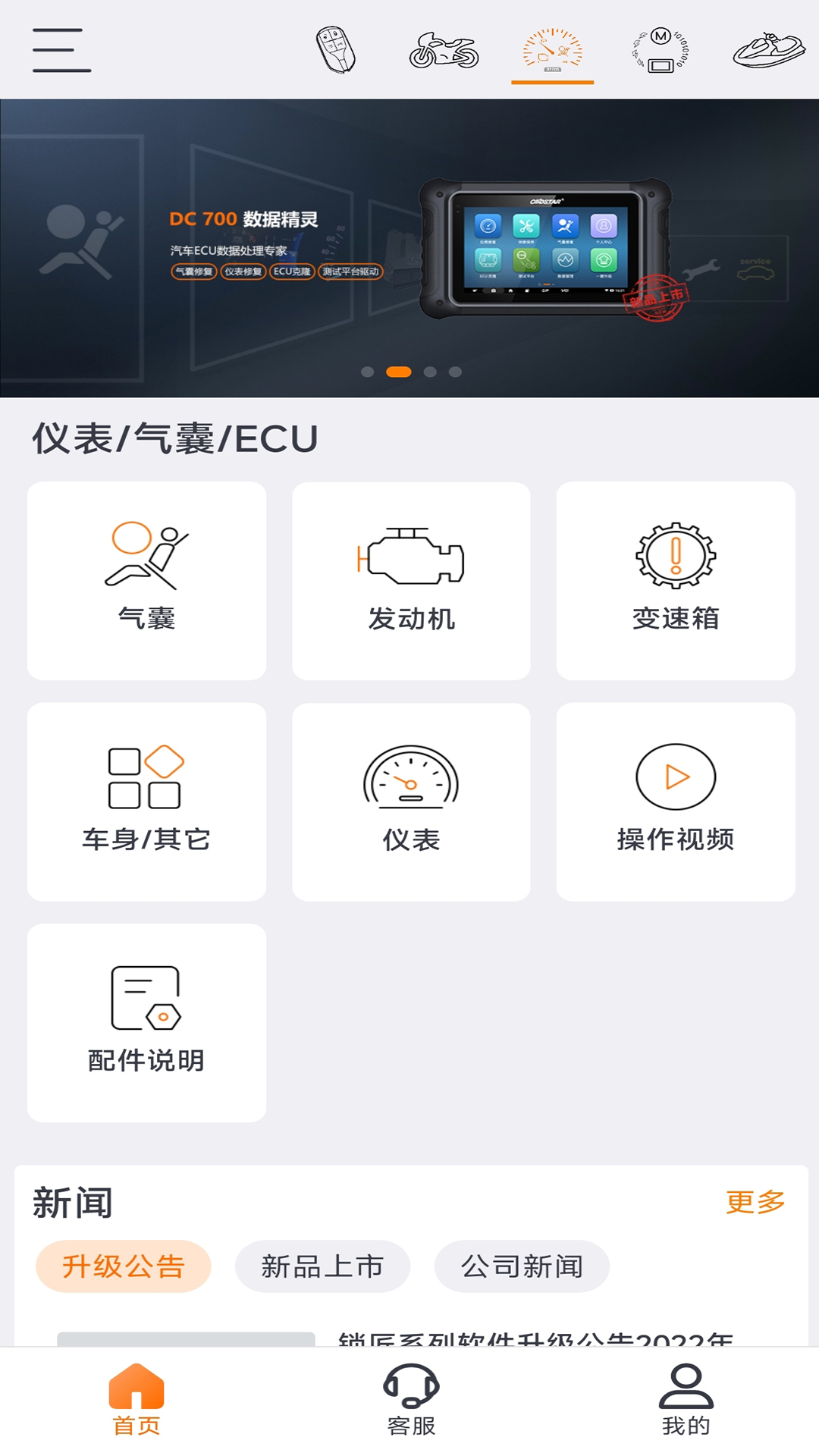This screenshot has height=1456, width=819.
Task: Click the 更多 more news link
Action: (x=755, y=1203)
